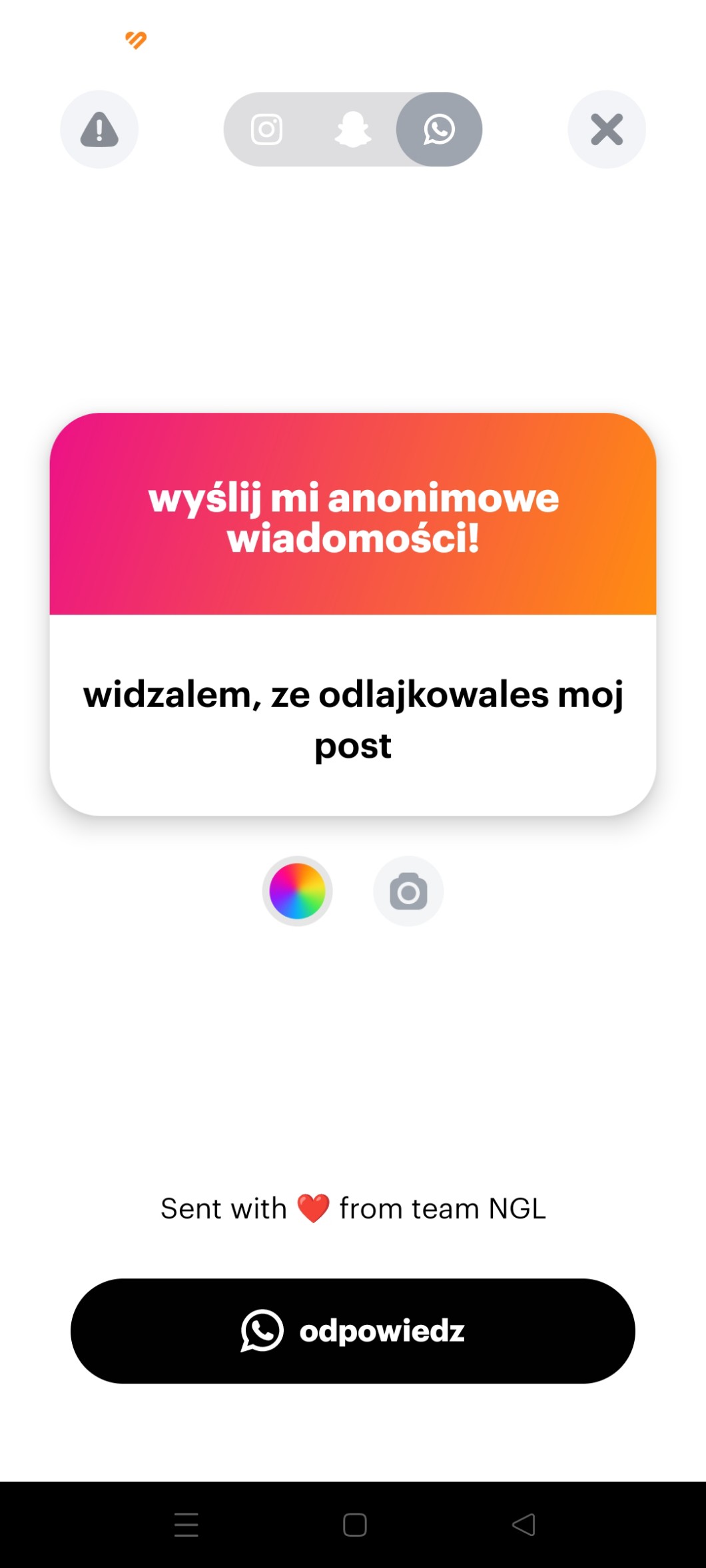Screen dimensions: 706x1568
Task: Go to the home screen
Action: (354, 1525)
